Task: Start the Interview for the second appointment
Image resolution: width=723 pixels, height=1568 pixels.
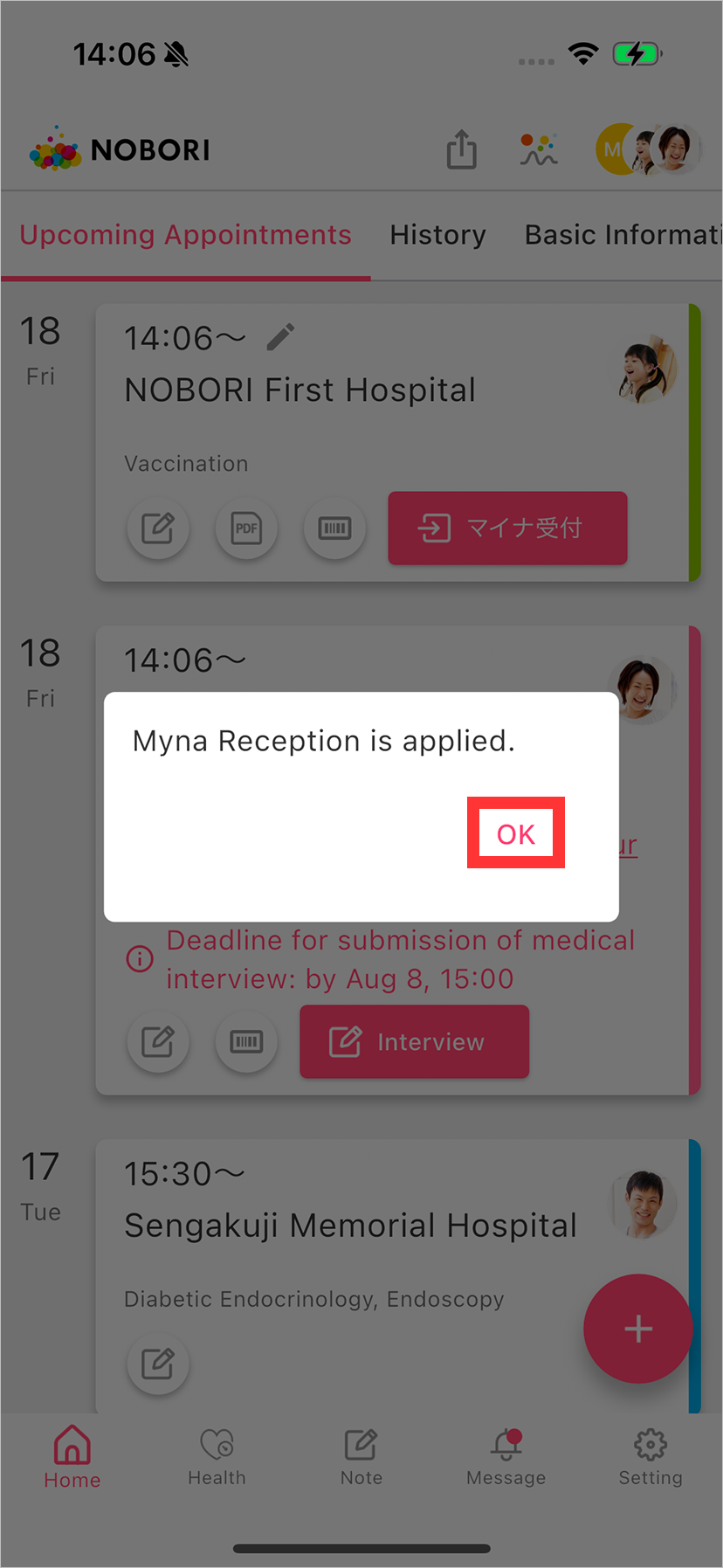Action: (x=414, y=1041)
